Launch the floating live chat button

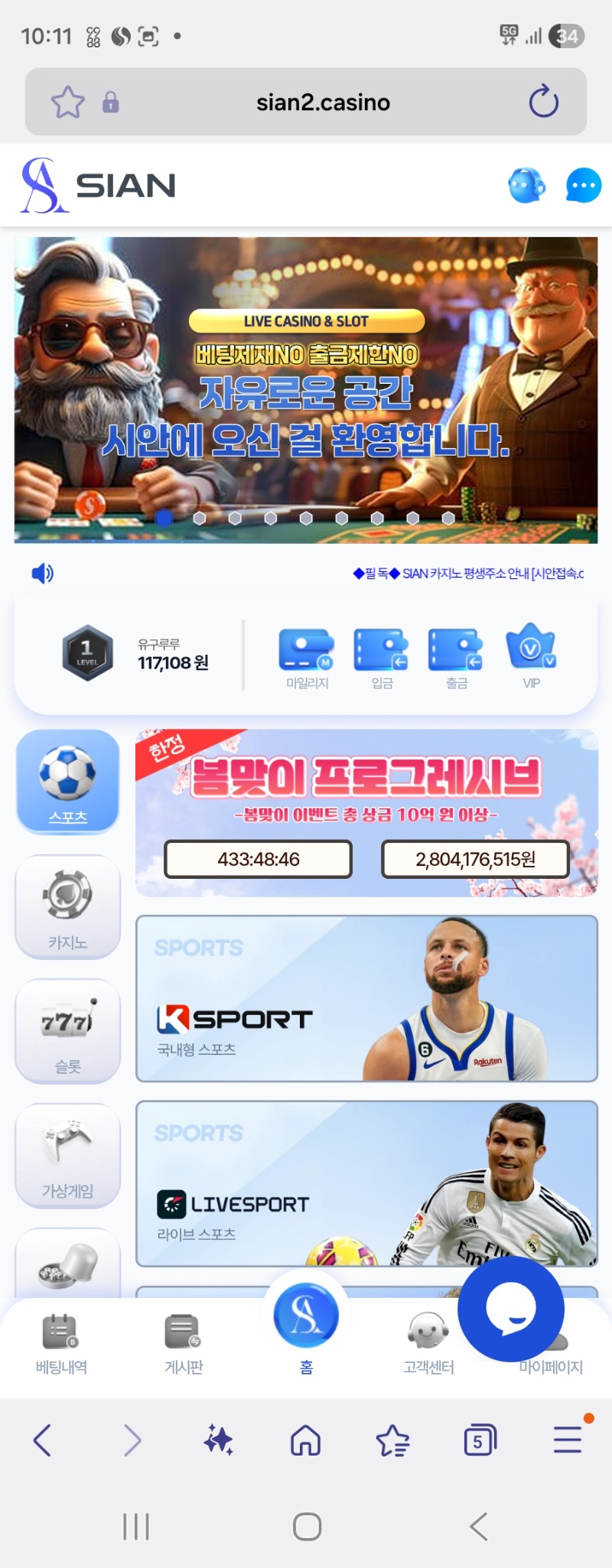pos(511,1308)
